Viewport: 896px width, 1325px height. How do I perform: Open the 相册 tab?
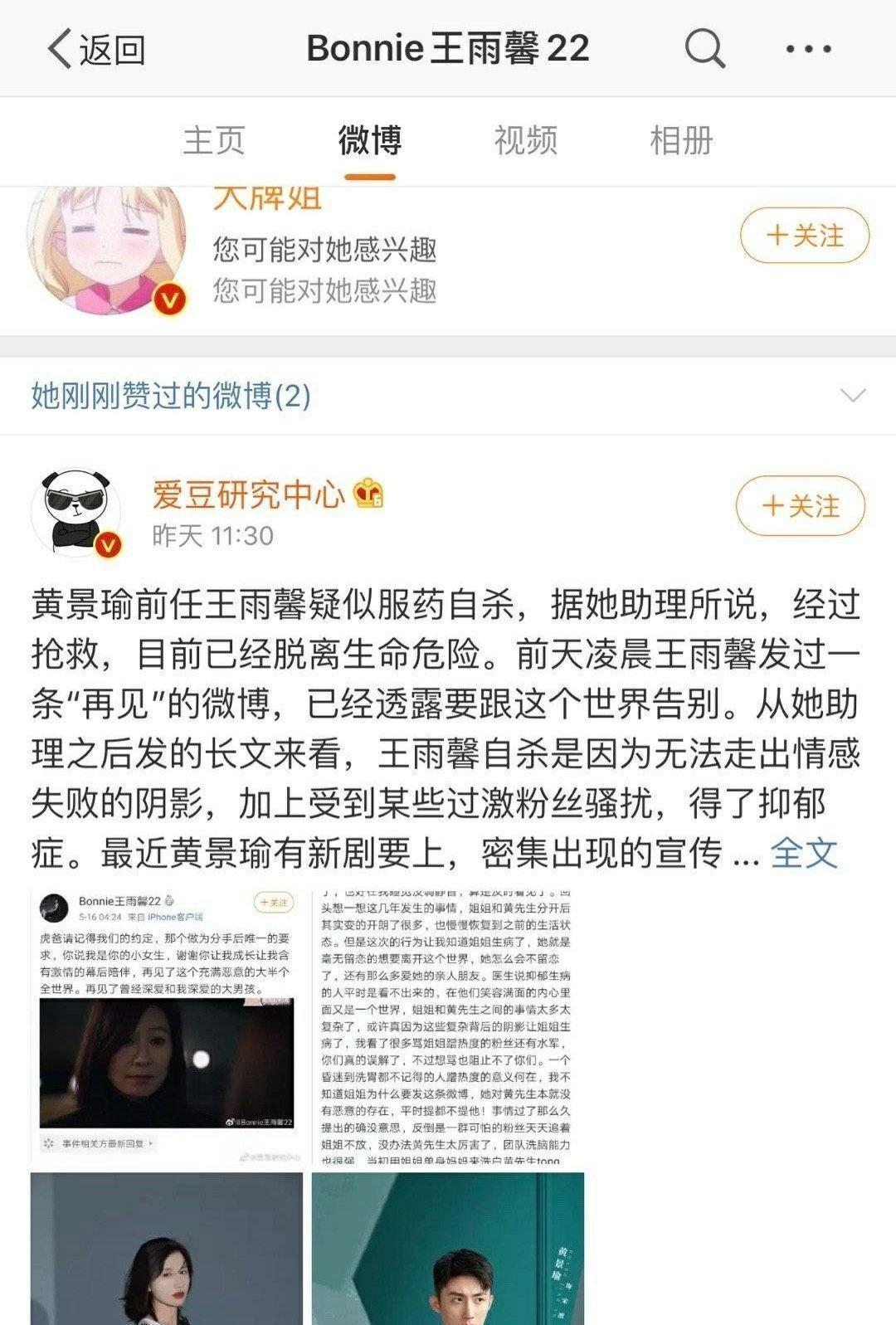(x=681, y=140)
